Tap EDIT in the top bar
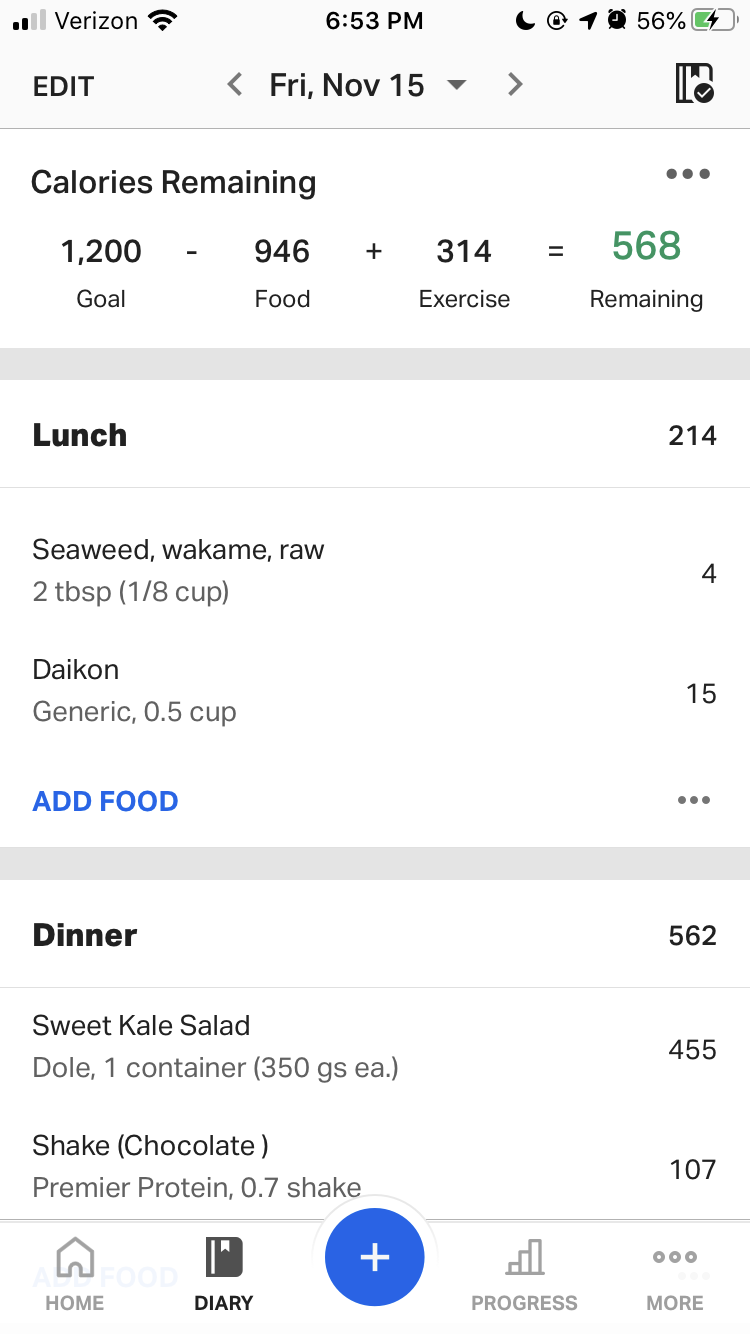The height and width of the screenshot is (1334, 750). click(x=62, y=86)
